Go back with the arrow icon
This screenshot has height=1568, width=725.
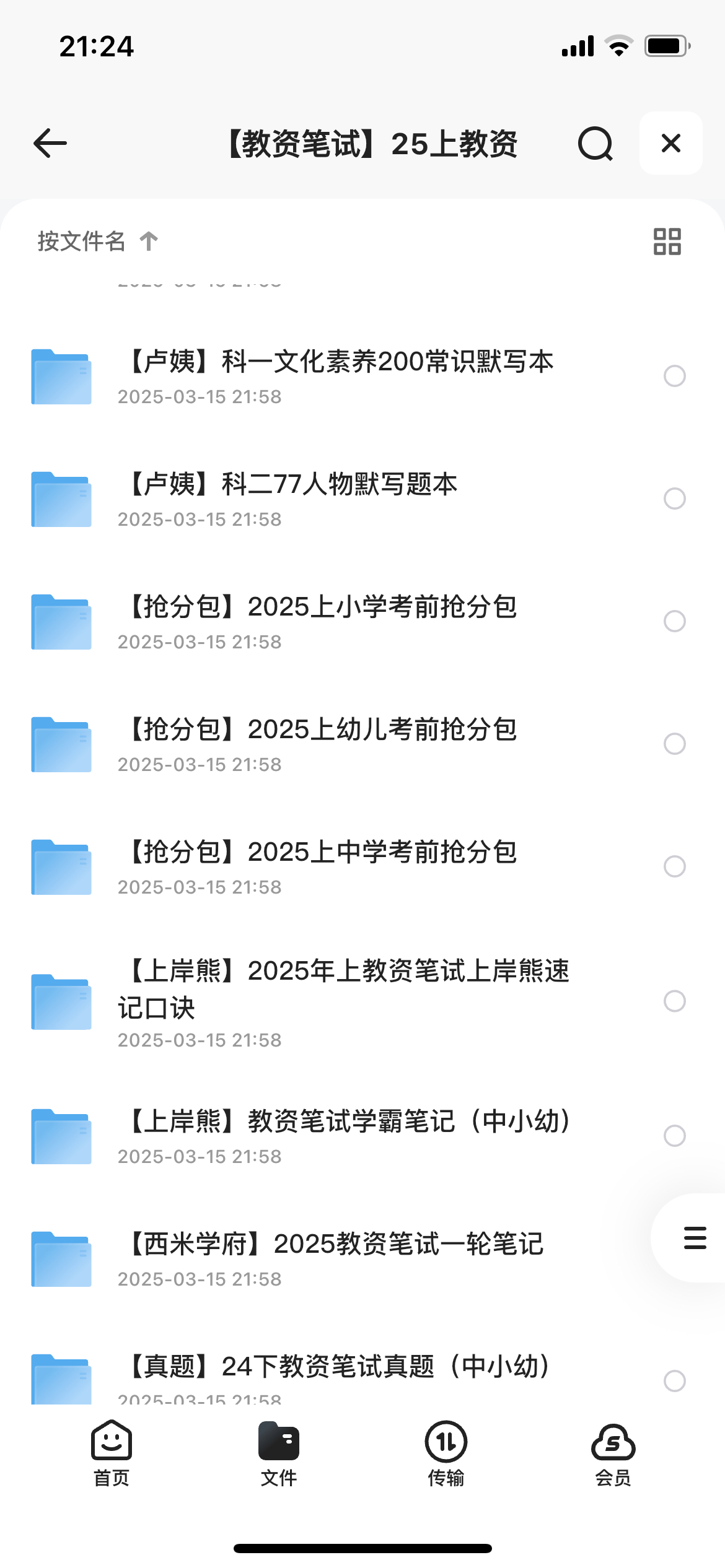[x=50, y=143]
